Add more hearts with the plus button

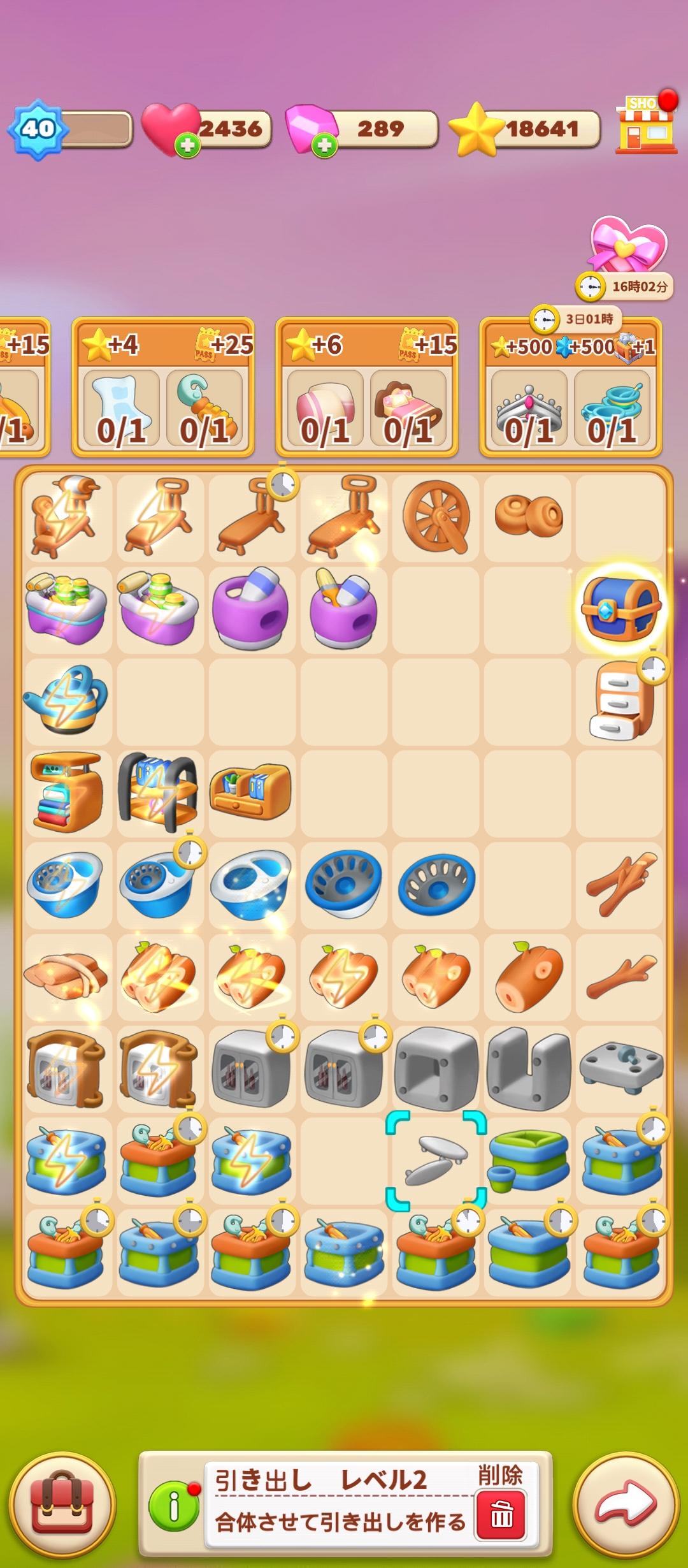187,145
